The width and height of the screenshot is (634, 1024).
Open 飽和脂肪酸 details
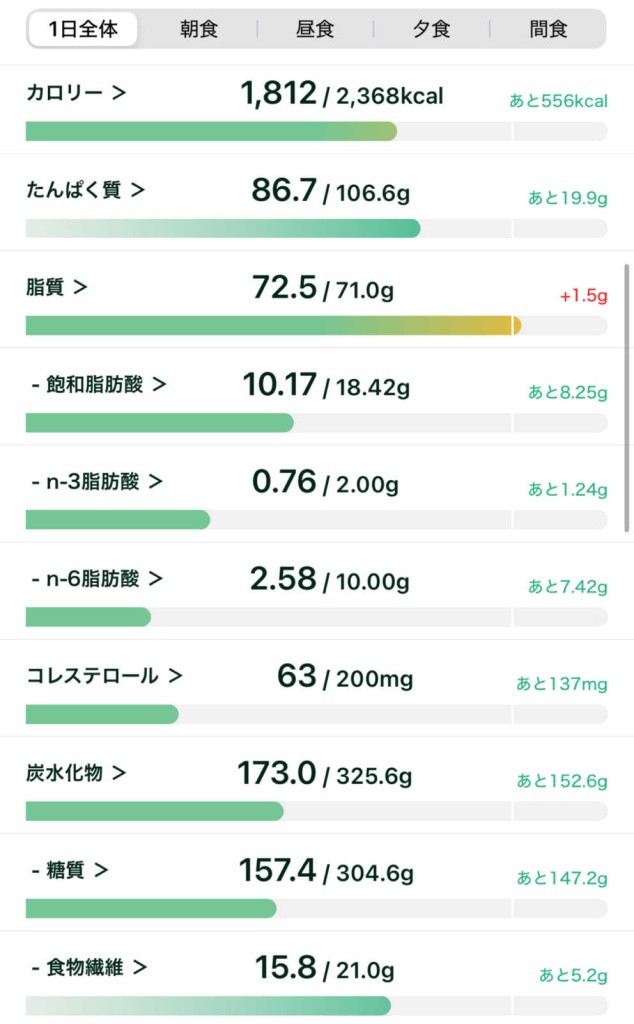(99, 384)
